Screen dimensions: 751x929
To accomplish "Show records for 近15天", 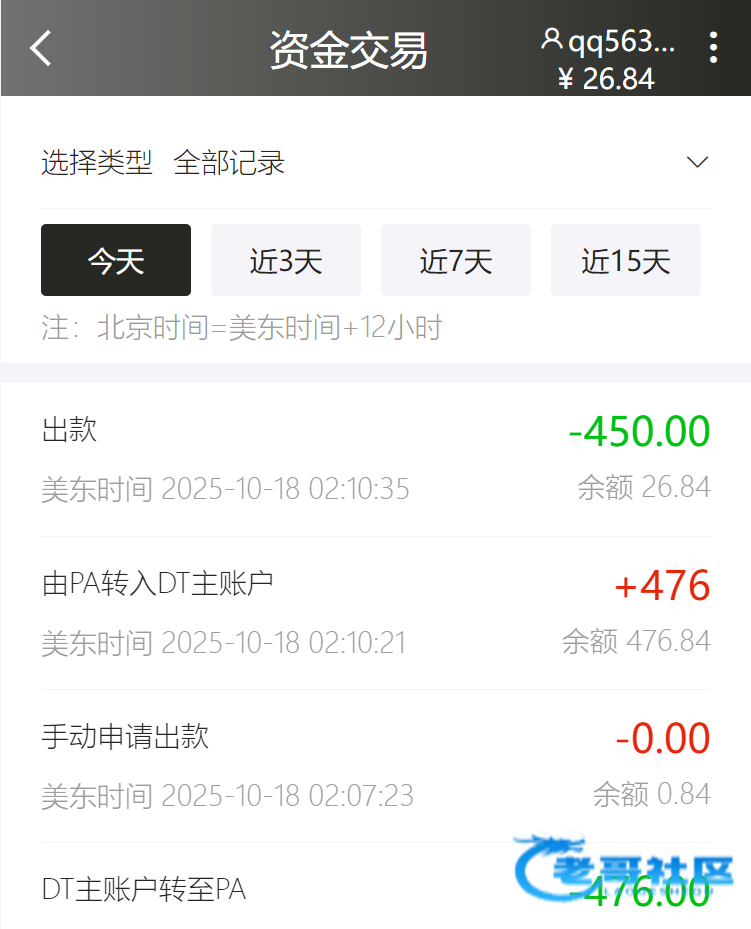I will [x=626, y=261].
